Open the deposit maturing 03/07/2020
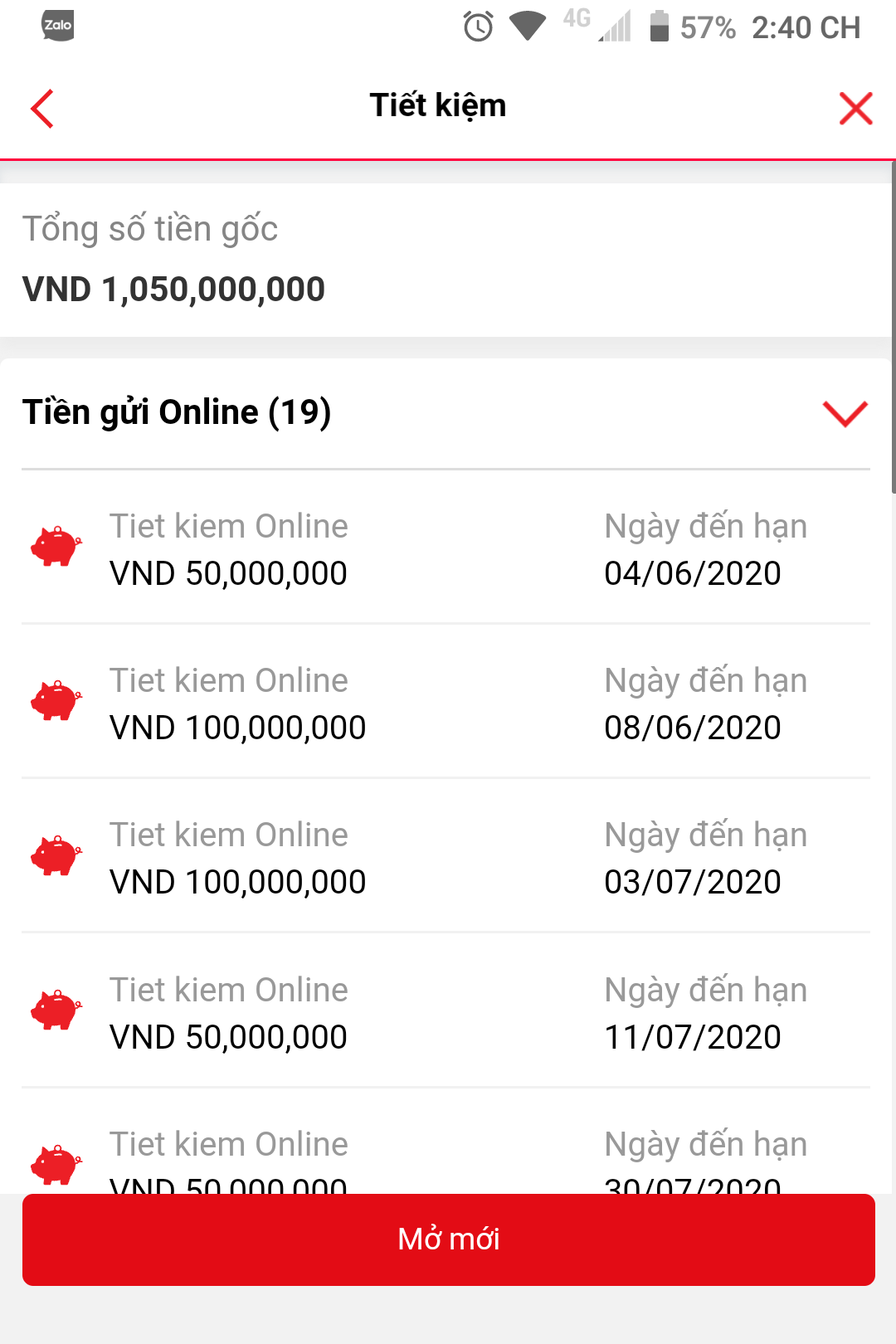This screenshot has height=1344, width=896. coord(446,858)
